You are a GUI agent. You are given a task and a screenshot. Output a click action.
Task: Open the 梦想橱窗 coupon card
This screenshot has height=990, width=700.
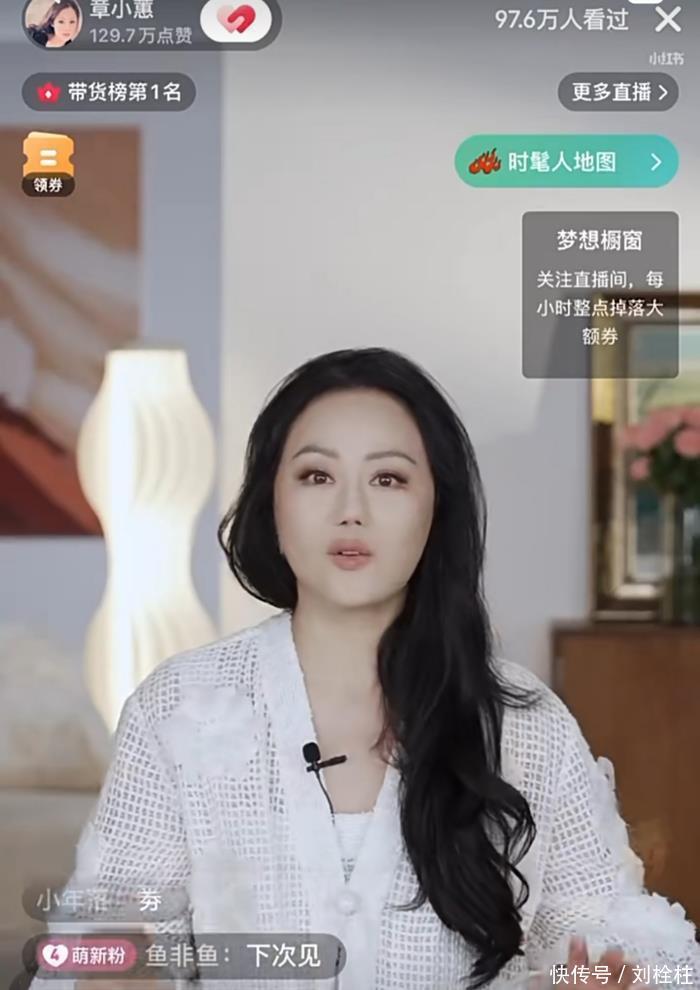pos(599,293)
